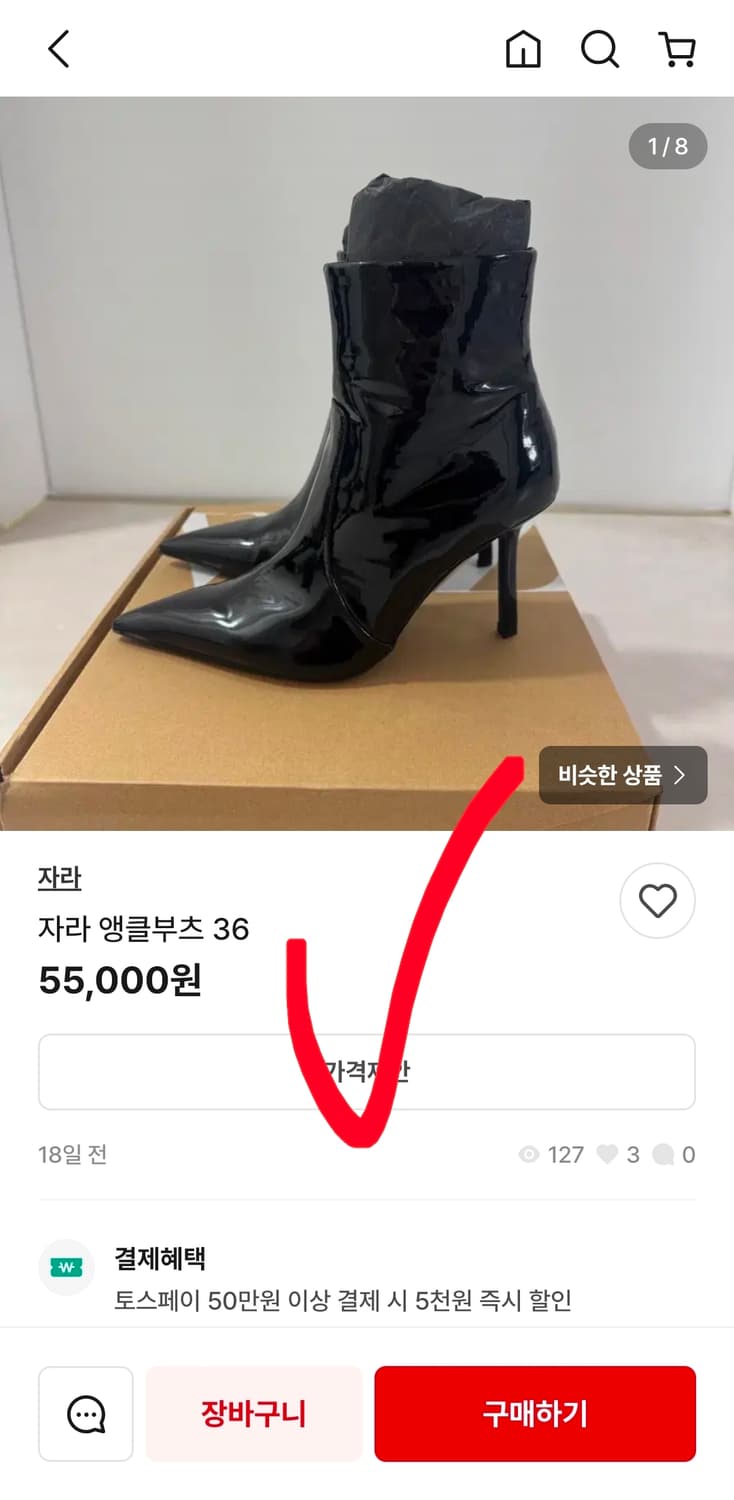Open the home screen icon
734x1500 pixels.
click(x=524, y=48)
